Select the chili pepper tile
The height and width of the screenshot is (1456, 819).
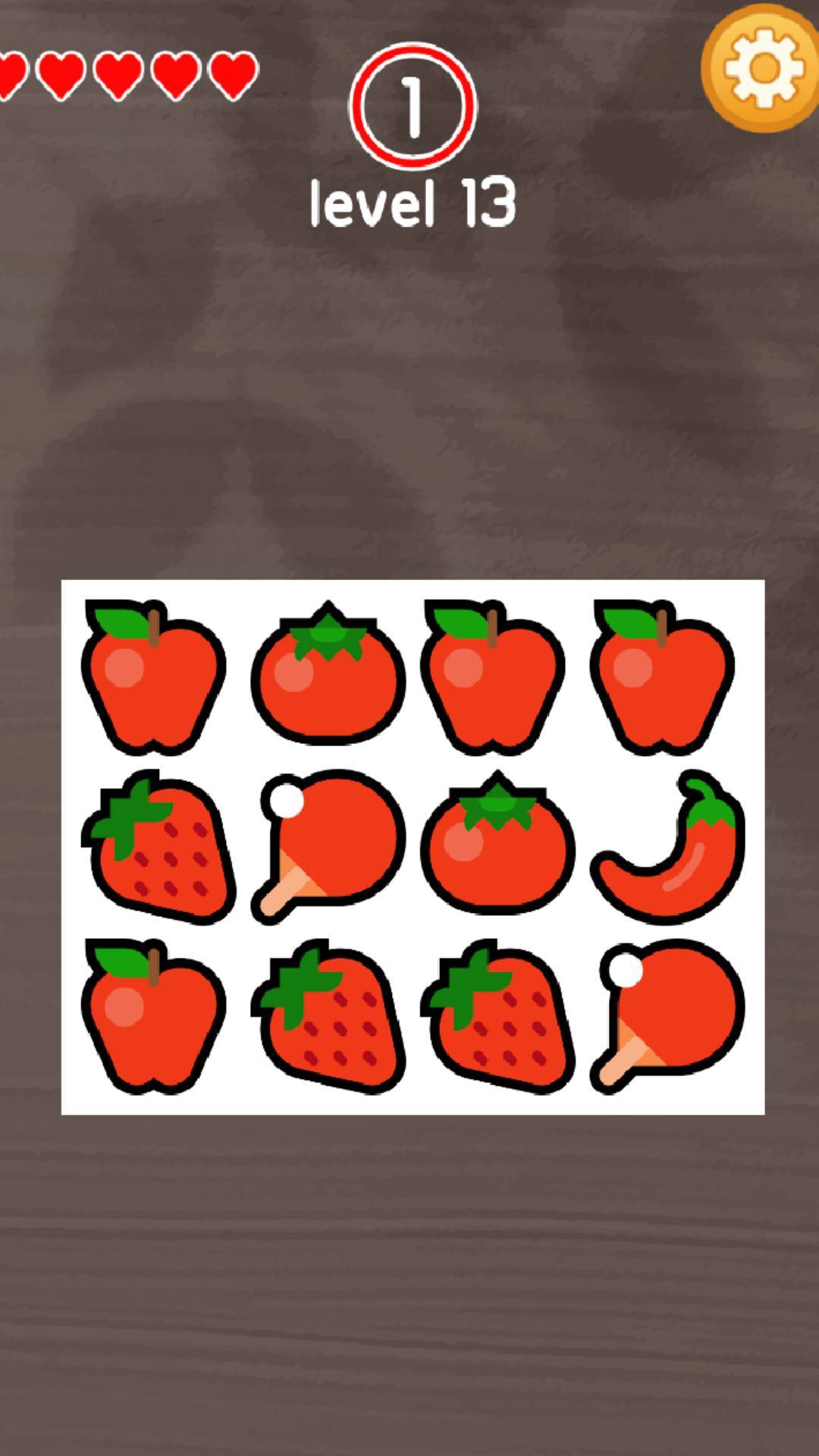pos(669,846)
